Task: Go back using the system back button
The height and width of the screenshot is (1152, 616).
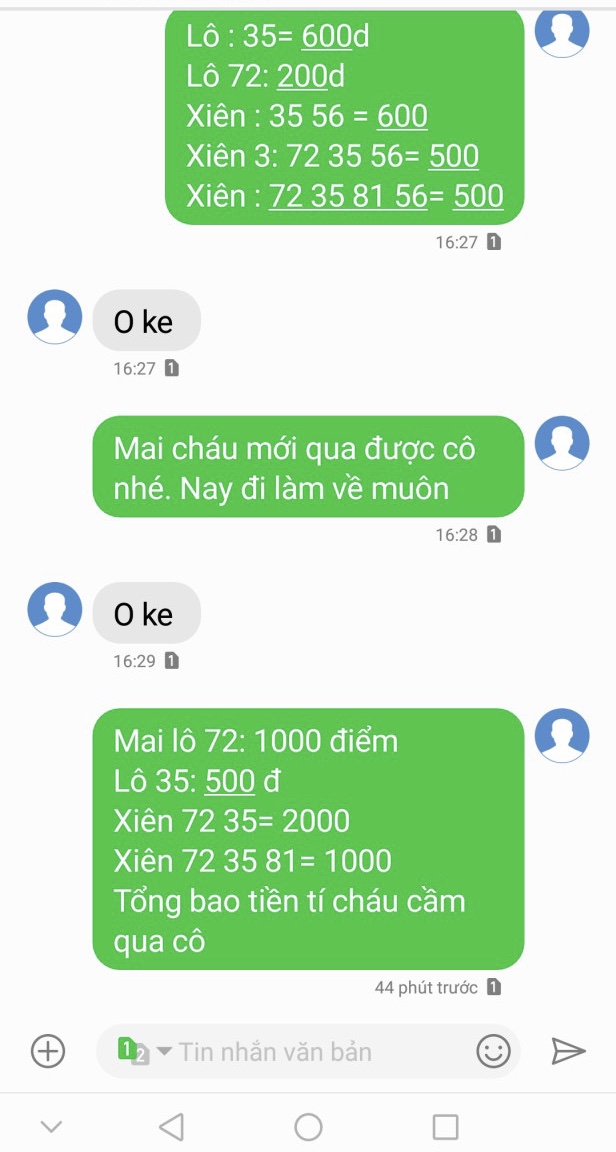Action: click(x=171, y=1126)
